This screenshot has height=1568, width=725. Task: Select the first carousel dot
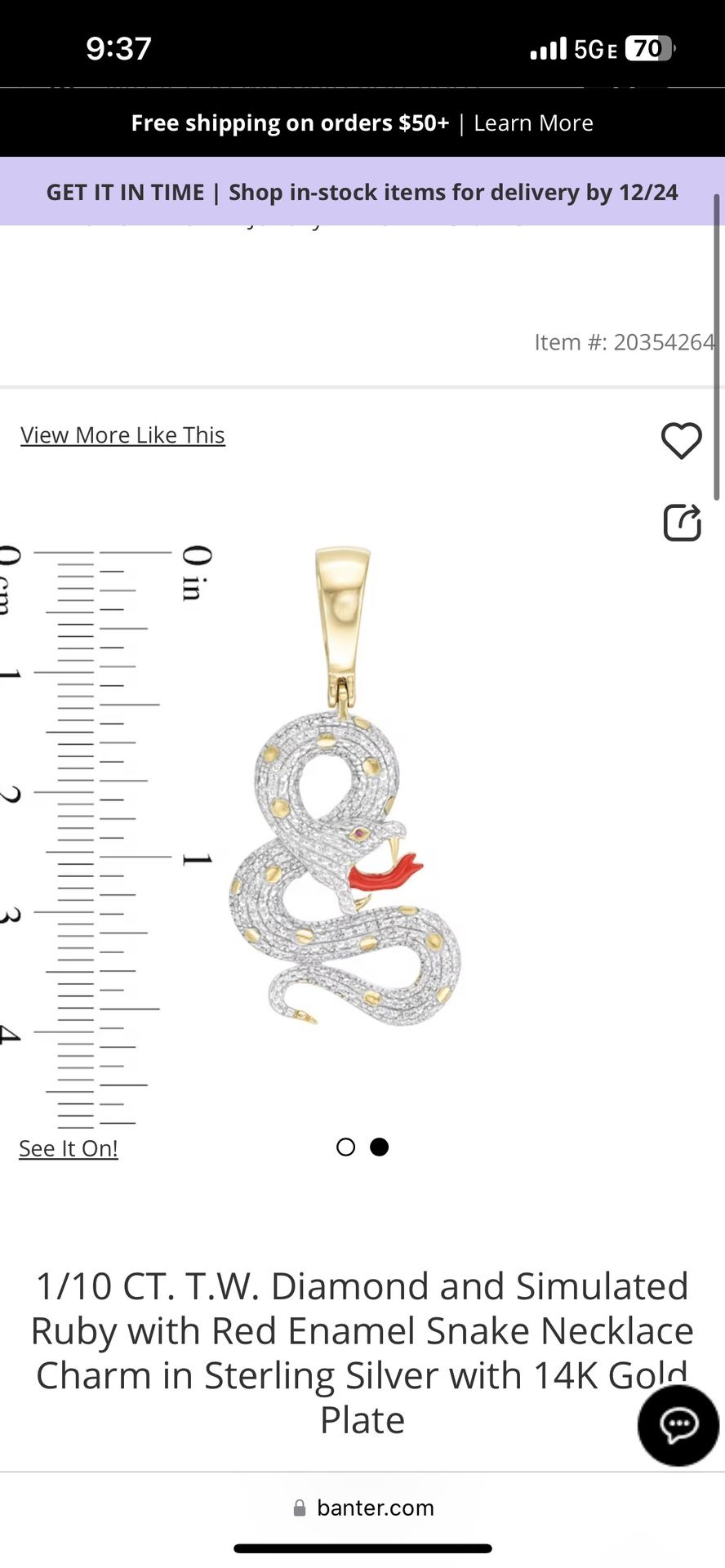click(x=345, y=1147)
